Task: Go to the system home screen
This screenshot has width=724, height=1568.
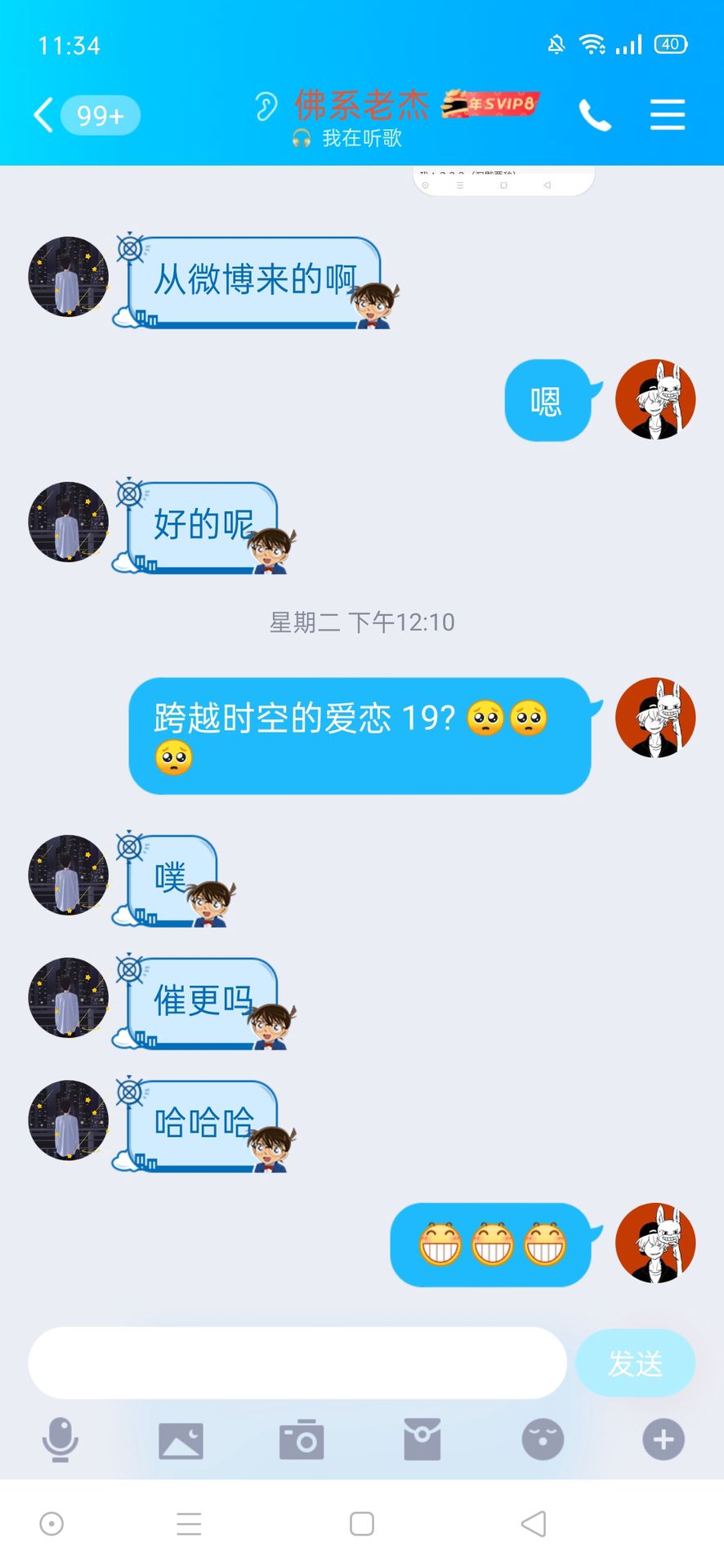Action: pos(362,1523)
